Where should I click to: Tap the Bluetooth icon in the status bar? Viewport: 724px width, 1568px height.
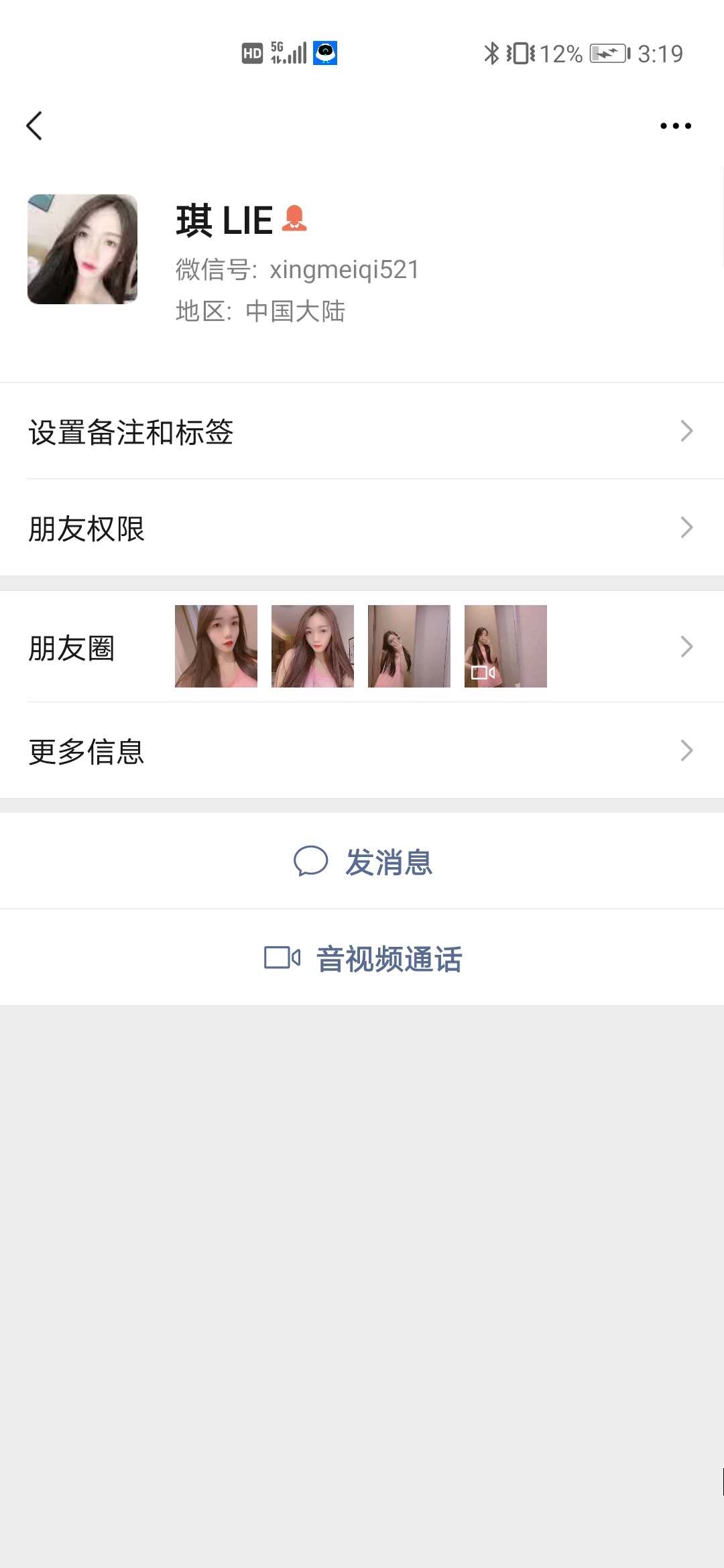[x=490, y=52]
